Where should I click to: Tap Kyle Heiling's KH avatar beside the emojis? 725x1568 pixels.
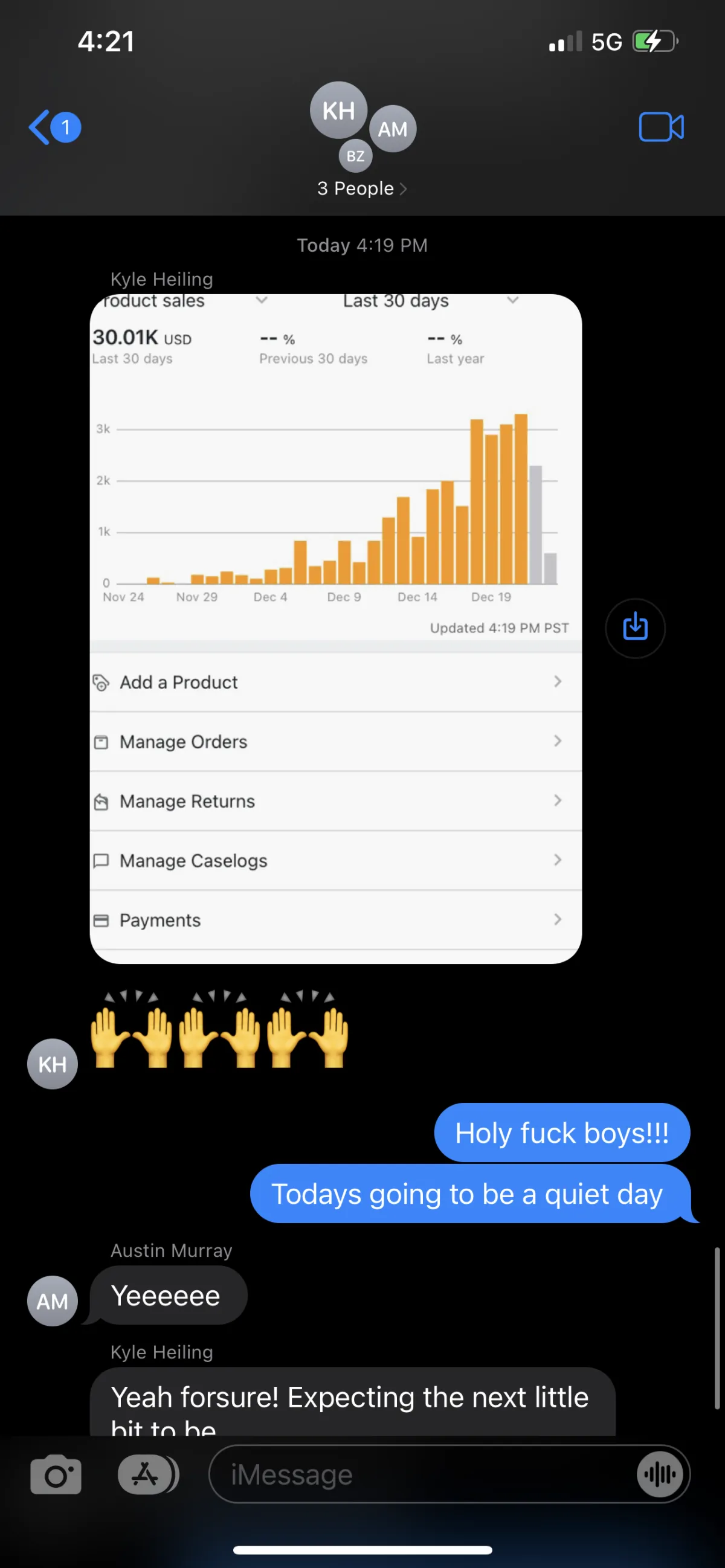53,1064
